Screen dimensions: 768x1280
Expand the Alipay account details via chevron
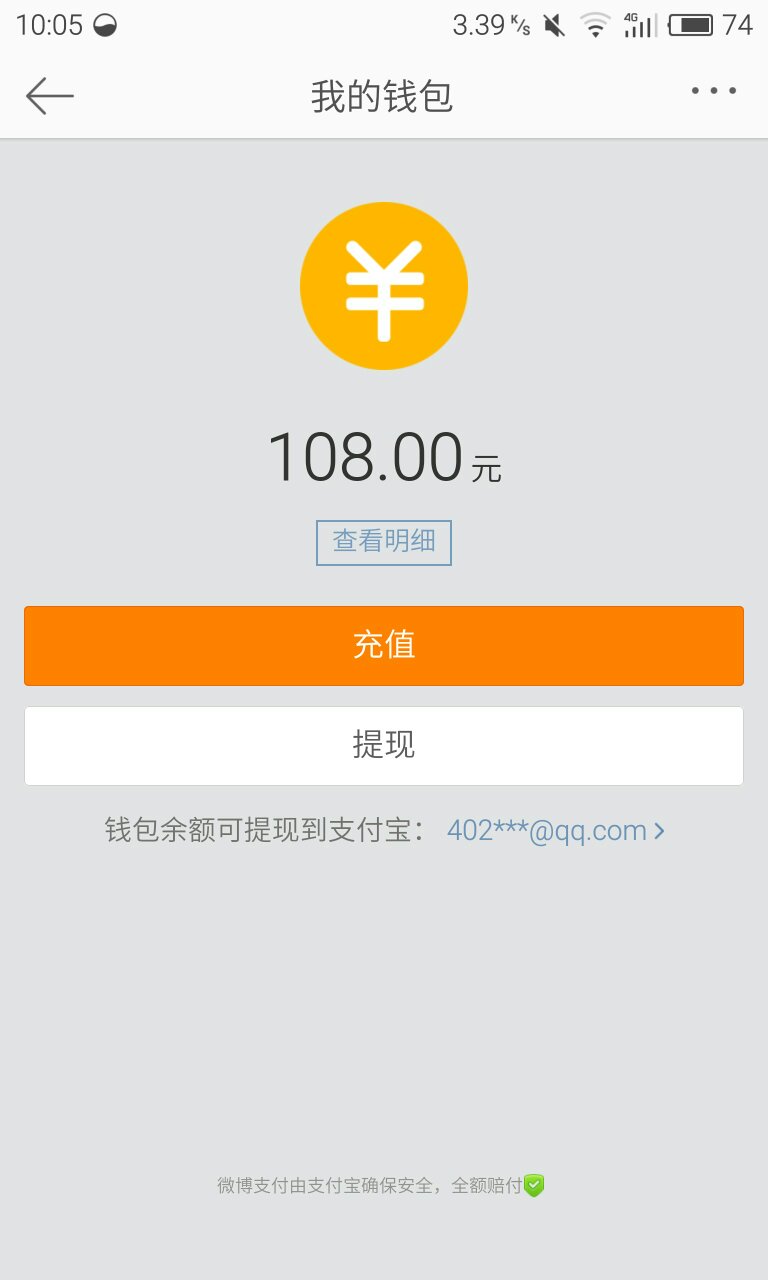click(x=658, y=830)
